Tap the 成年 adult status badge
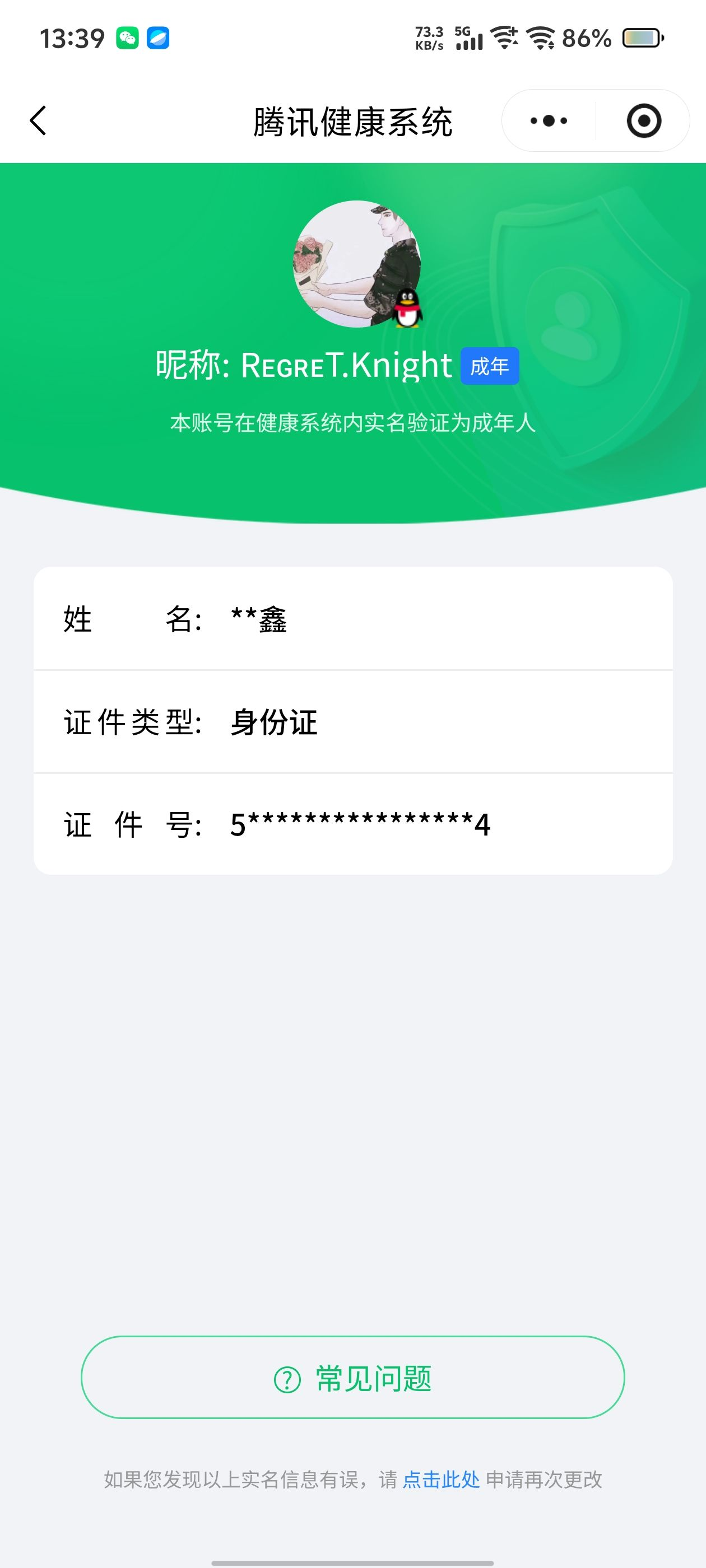This screenshot has height=1568, width=706. [x=490, y=366]
